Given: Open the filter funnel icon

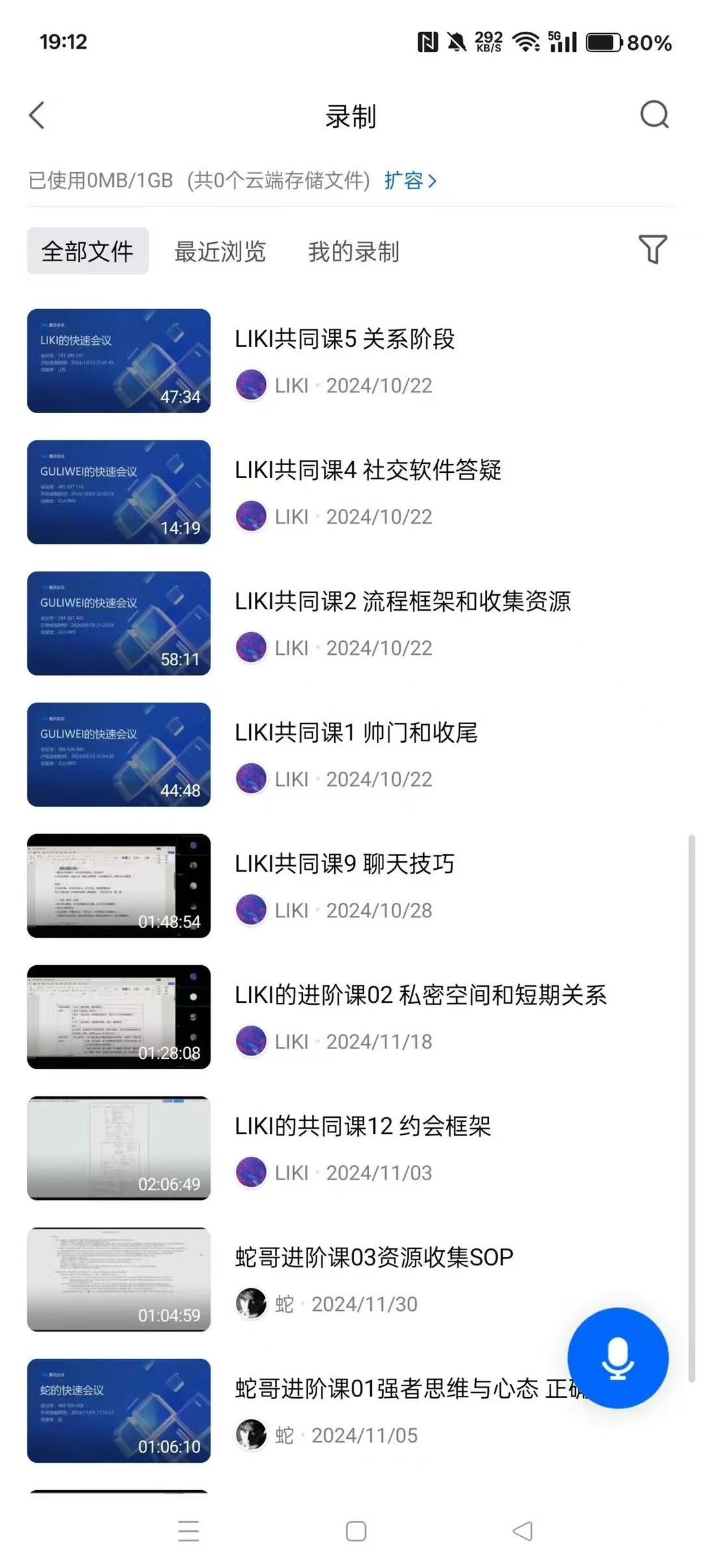Looking at the screenshot, I should pos(653,249).
